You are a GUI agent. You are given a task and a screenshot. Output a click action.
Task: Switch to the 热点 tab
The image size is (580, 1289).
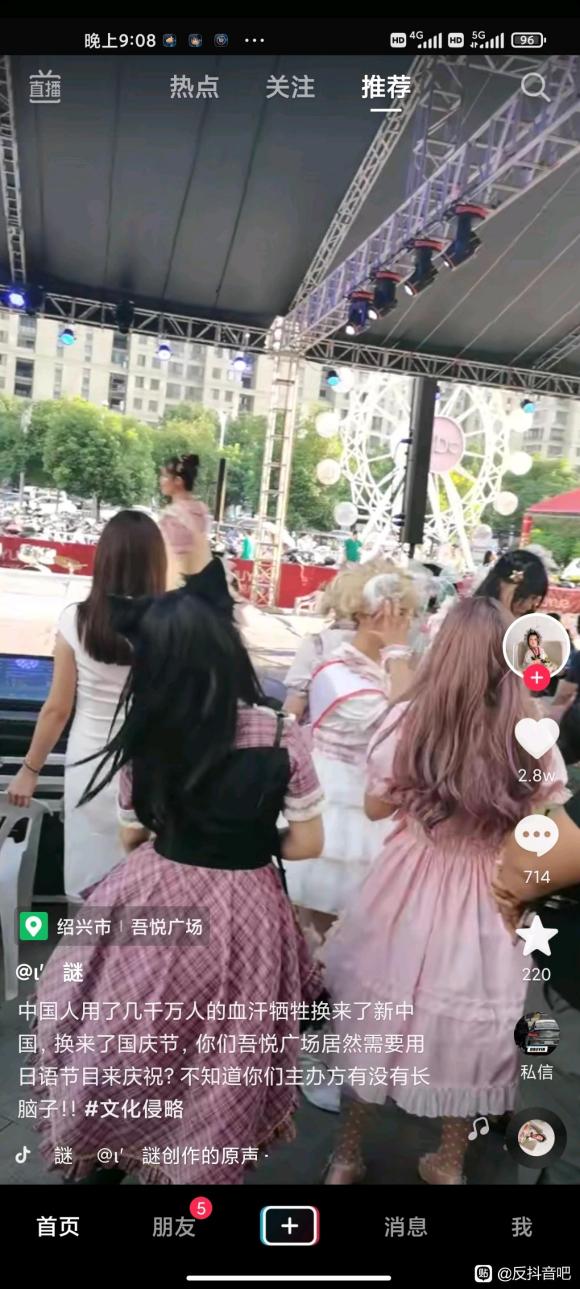coord(194,87)
